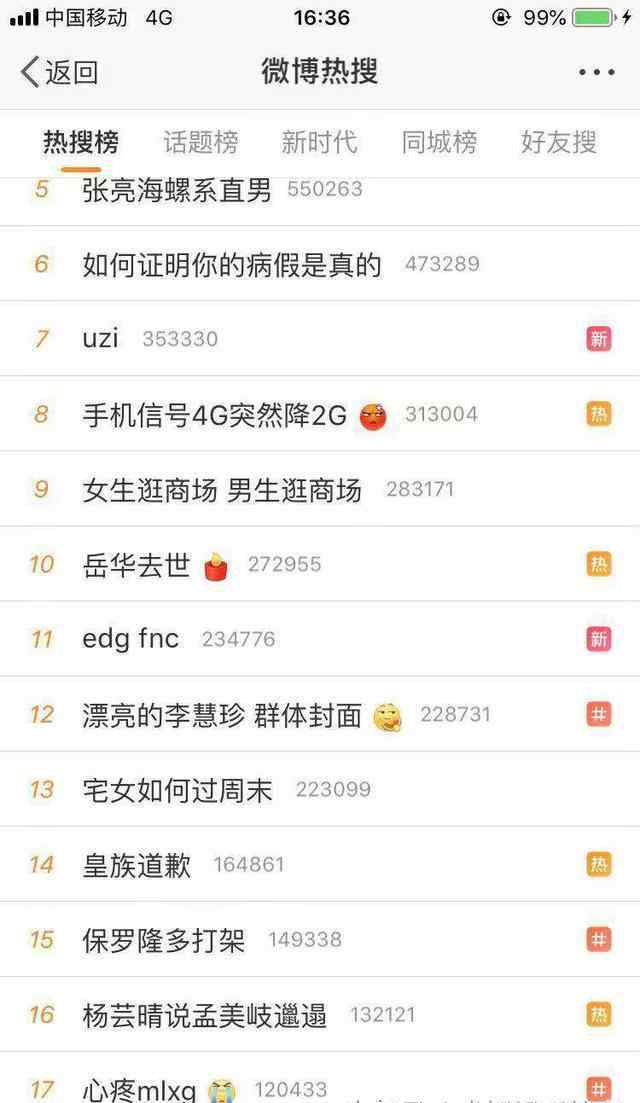Open topic 手机信号4G突然降2G

[214, 414]
